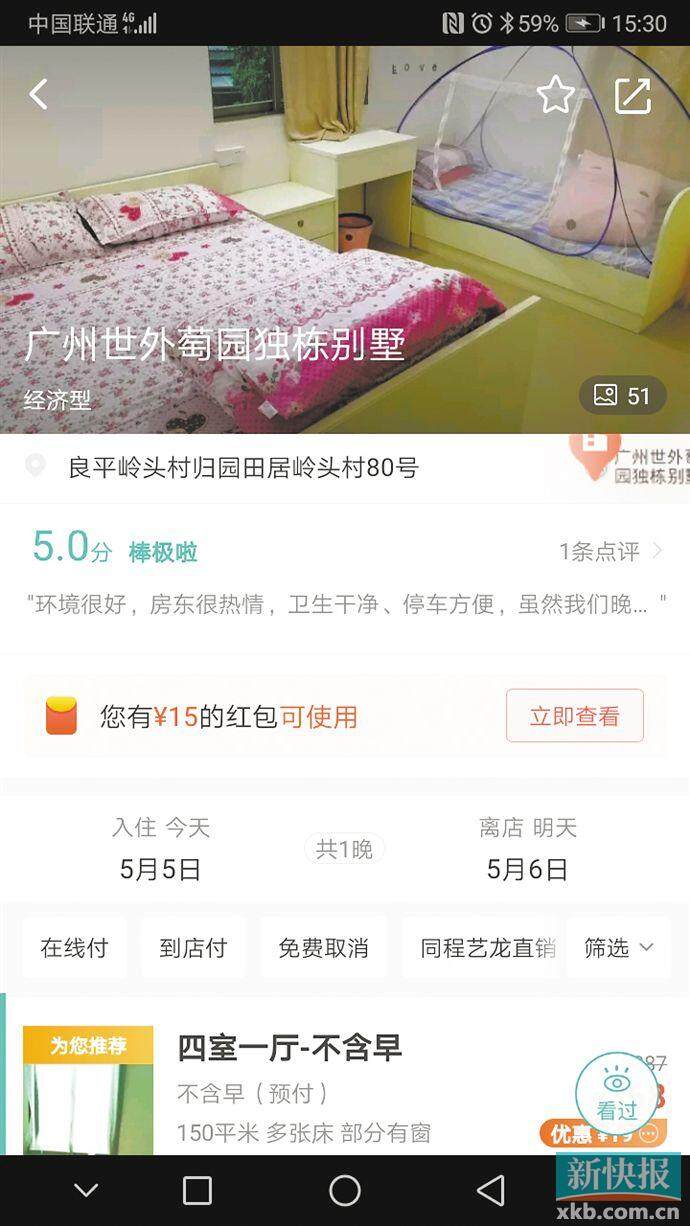
Task: Select the 免费取消 filter chip
Action: [x=323, y=948]
